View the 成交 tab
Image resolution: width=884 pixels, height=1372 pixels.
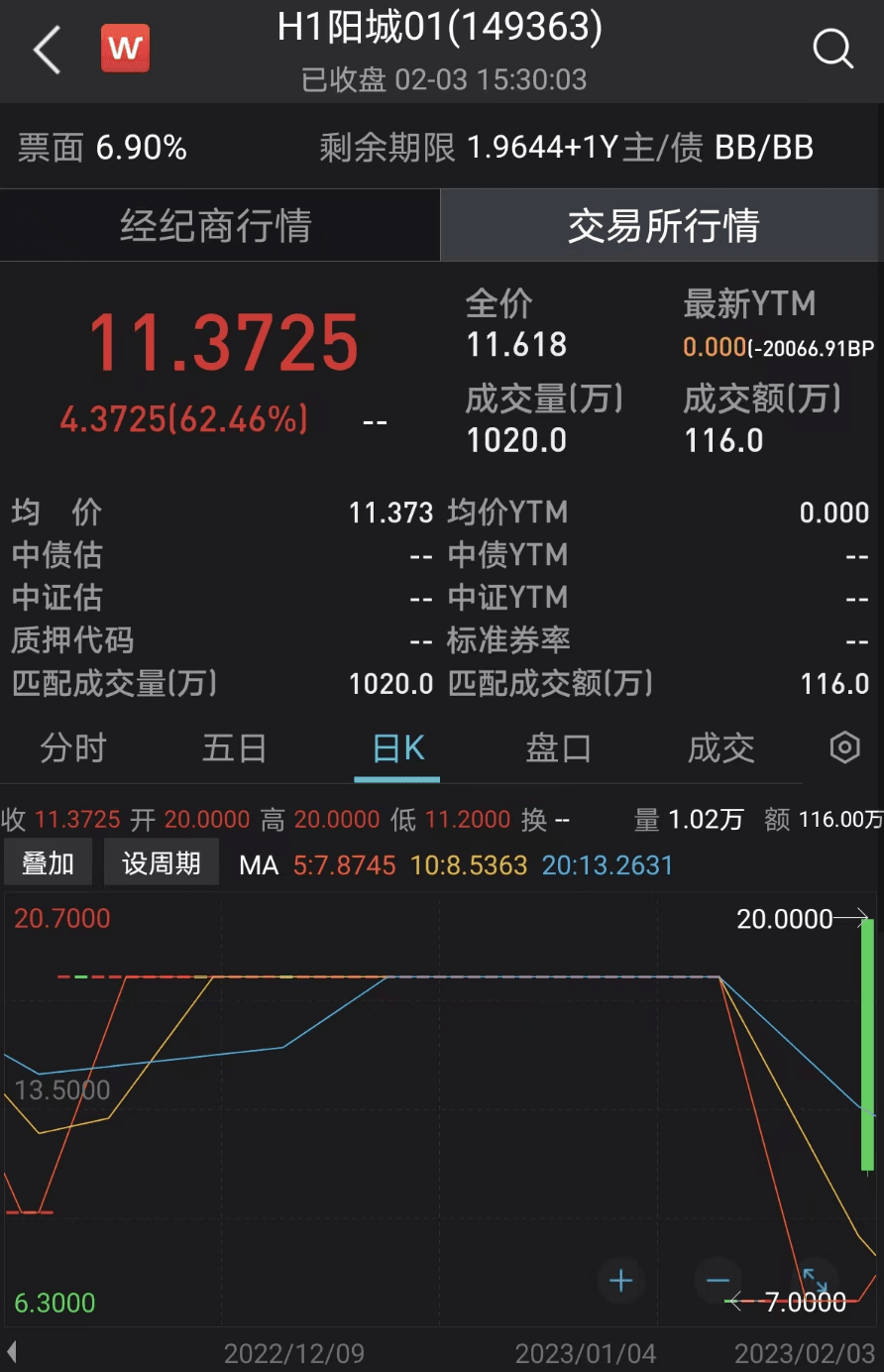(720, 748)
